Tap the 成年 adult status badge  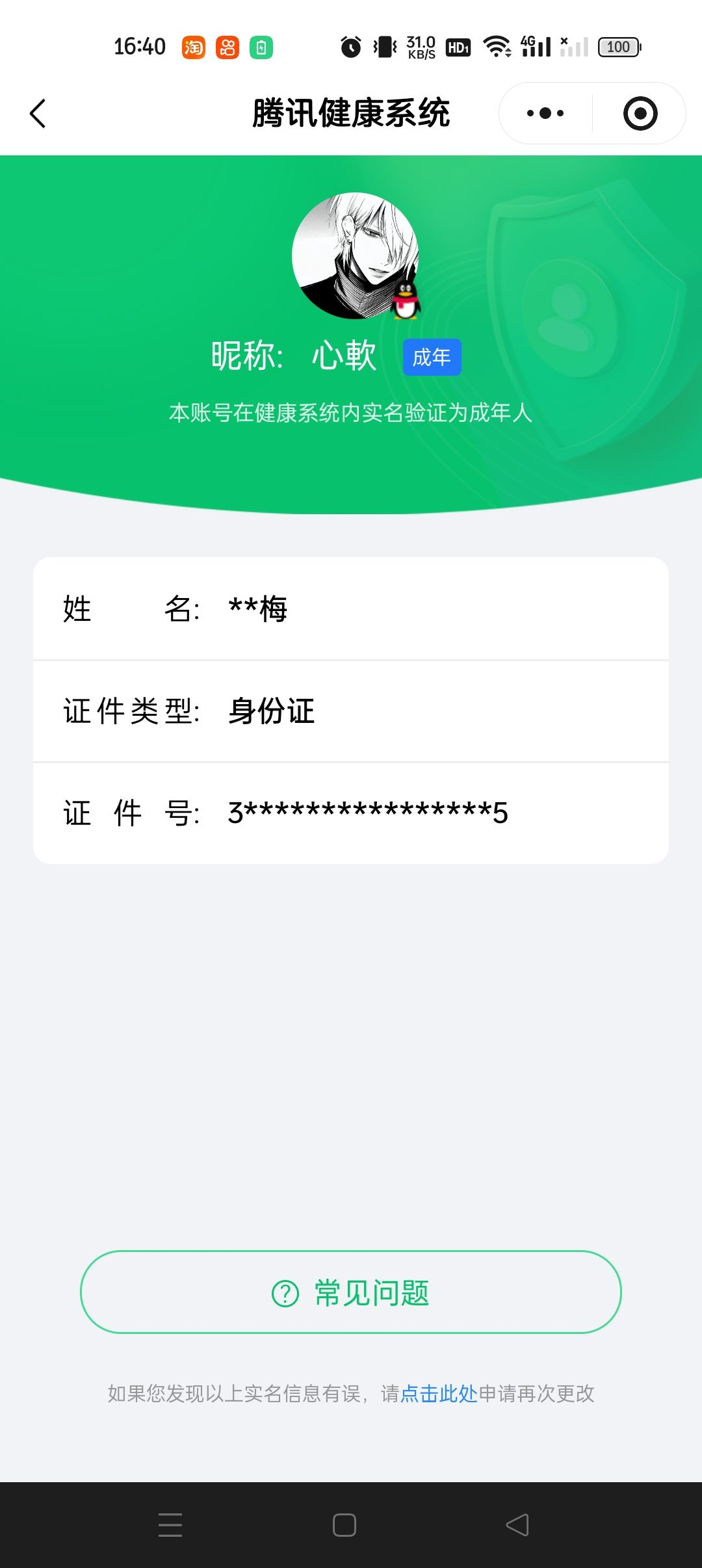(432, 357)
